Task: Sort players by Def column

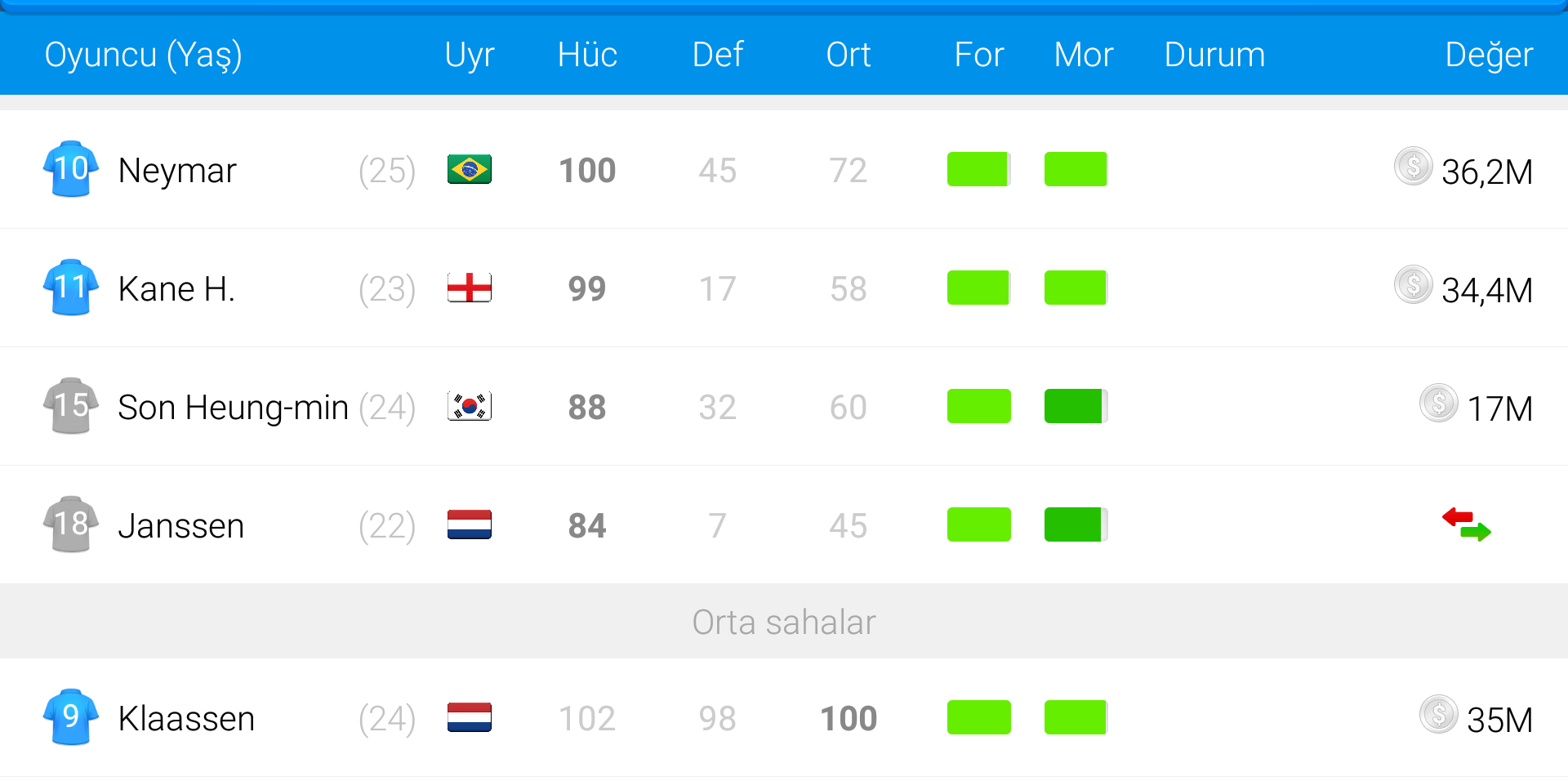Action: (x=718, y=55)
